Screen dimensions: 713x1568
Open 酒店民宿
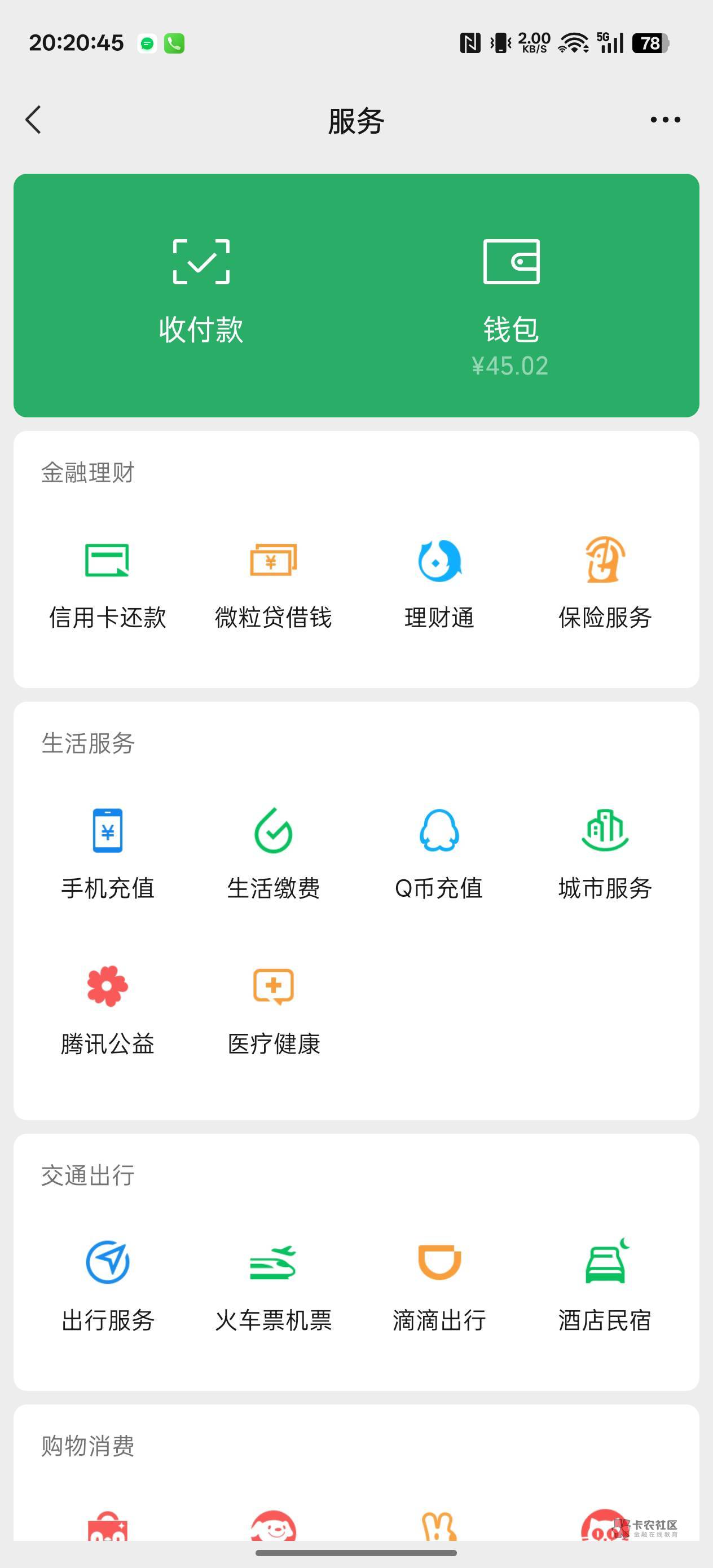pos(605,1285)
